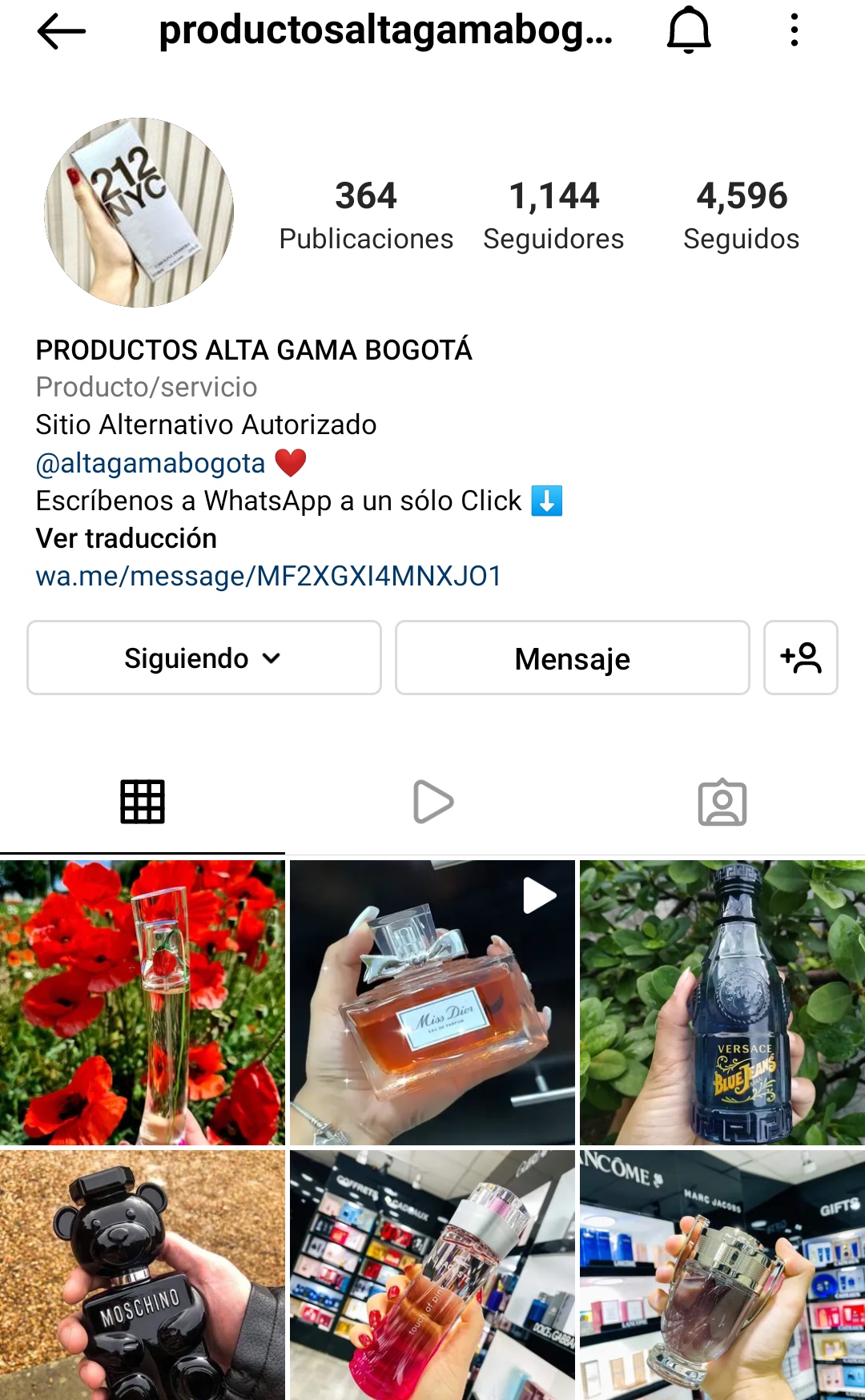865x1400 pixels.
Task: Open the red poppies perfume post
Action: coord(143,1002)
